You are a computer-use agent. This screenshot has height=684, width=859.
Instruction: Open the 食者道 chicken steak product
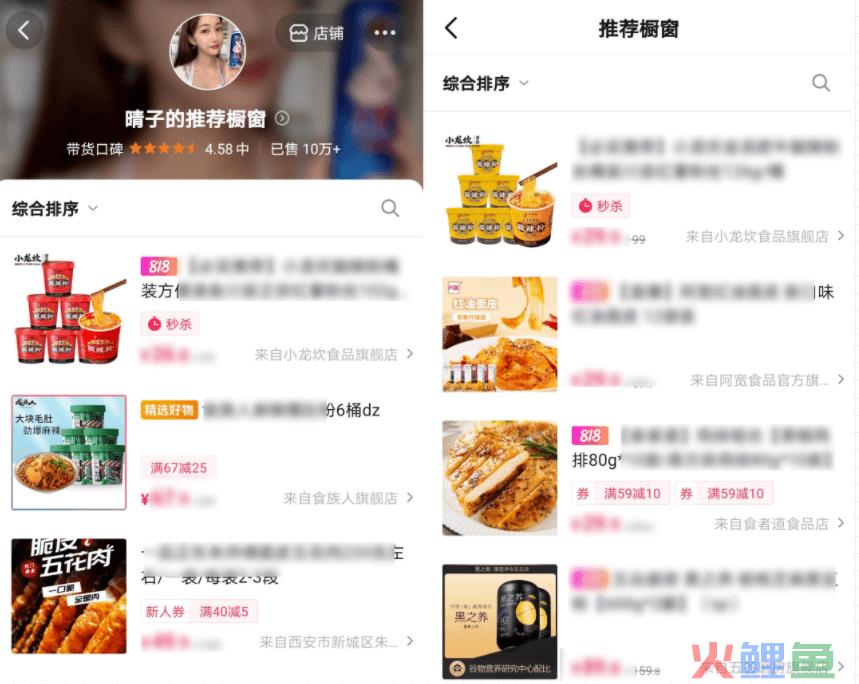500,478
